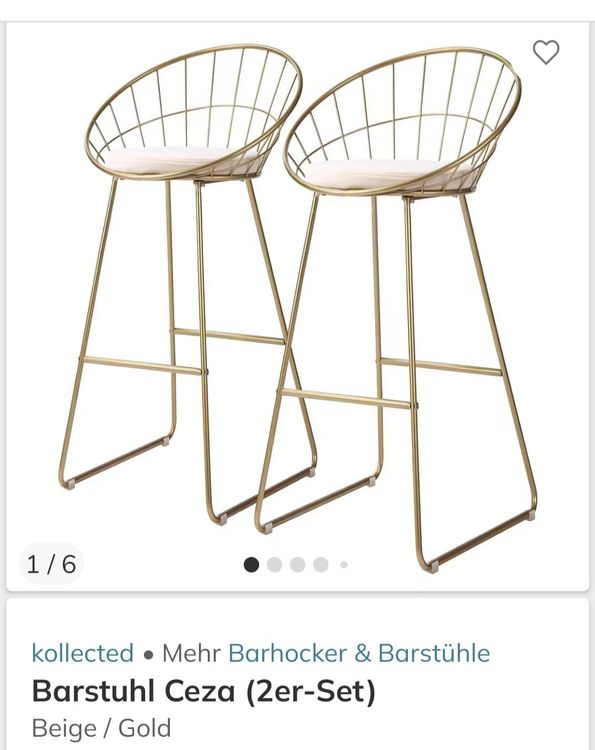Open the bar stool product photo
The height and width of the screenshot is (750, 595).
[x=298, y=306]
